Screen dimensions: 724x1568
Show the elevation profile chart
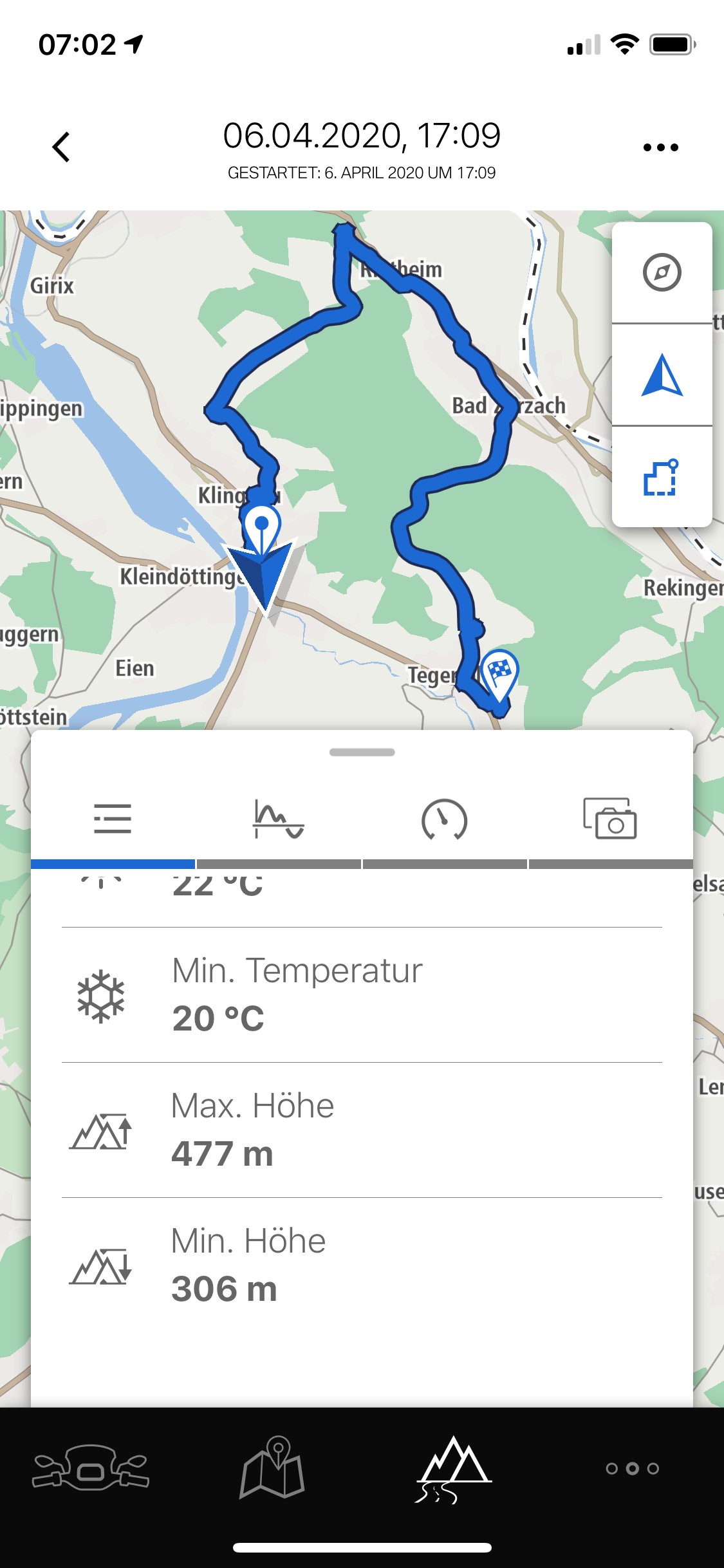tap(279, 819)
